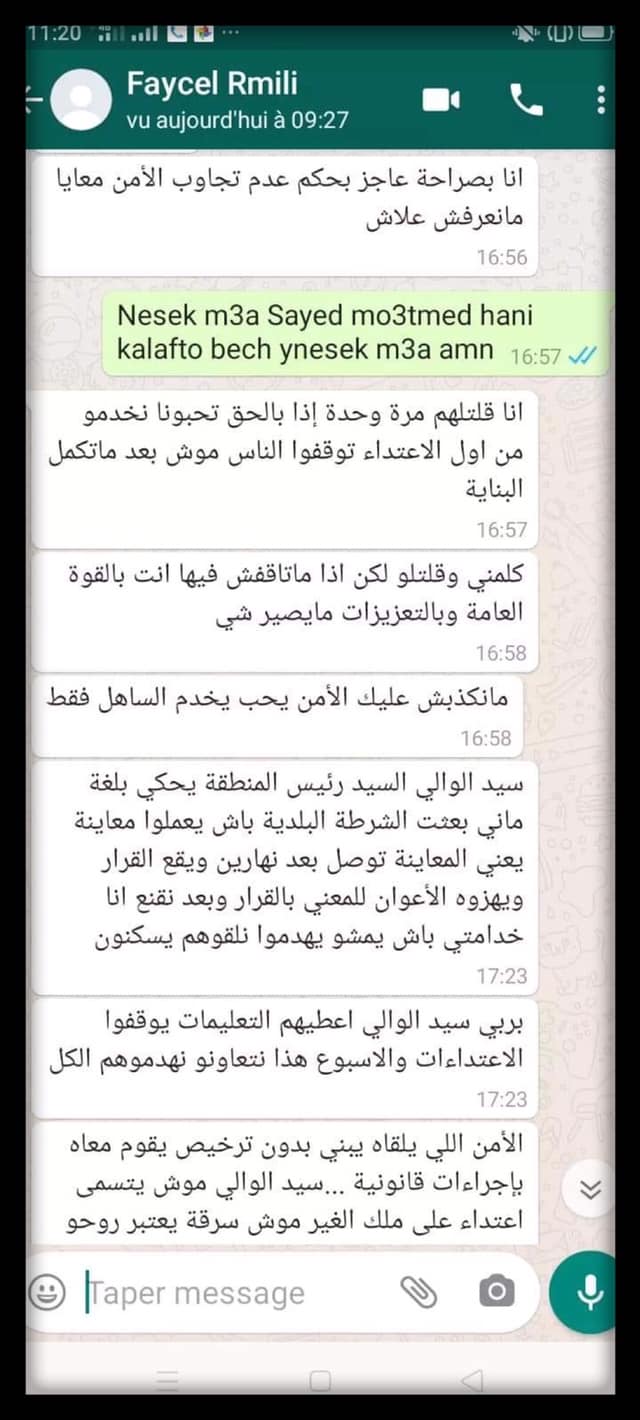Tap the system home button
The height and width of the screenshot is (1420, 640).
tap(320, 1381)
